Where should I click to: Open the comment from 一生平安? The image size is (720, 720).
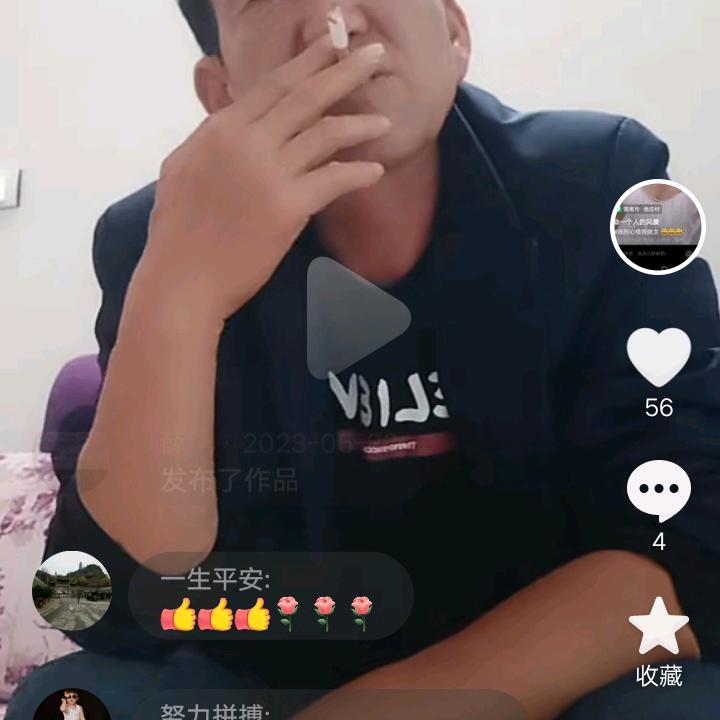(x=270, y=596)
